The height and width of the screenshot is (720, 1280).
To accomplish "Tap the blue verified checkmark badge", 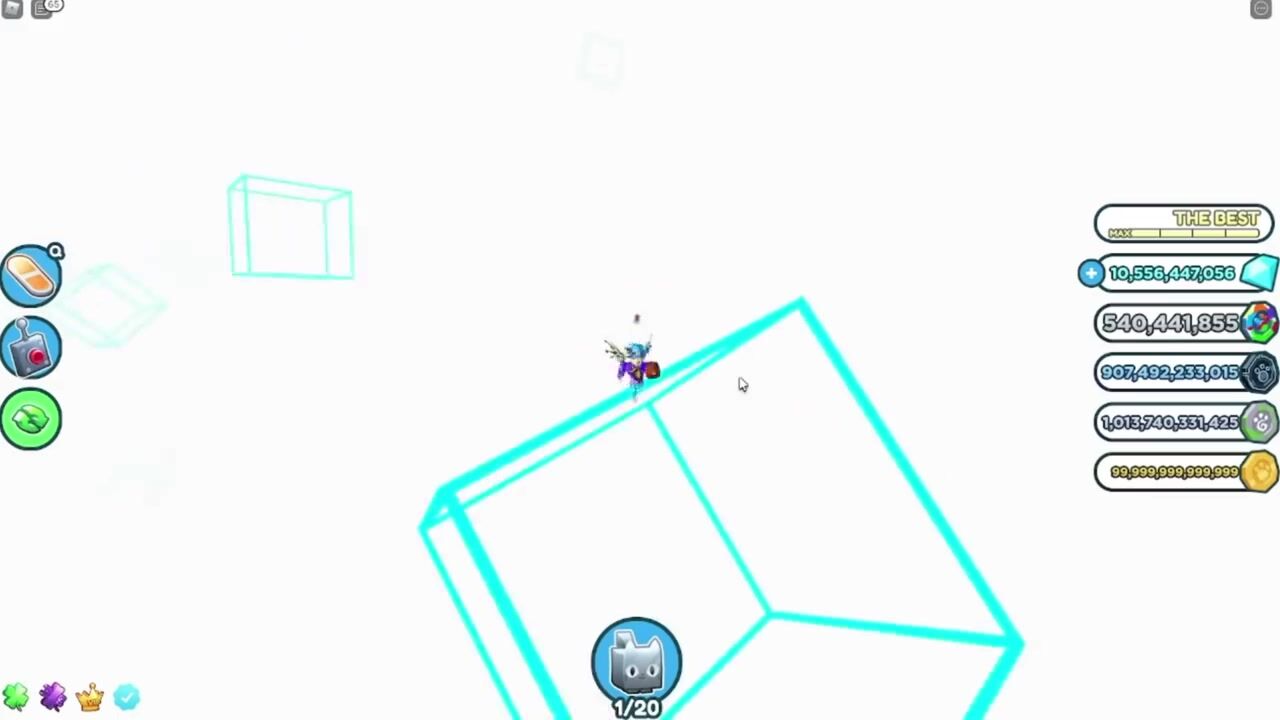I will [127, 696].
